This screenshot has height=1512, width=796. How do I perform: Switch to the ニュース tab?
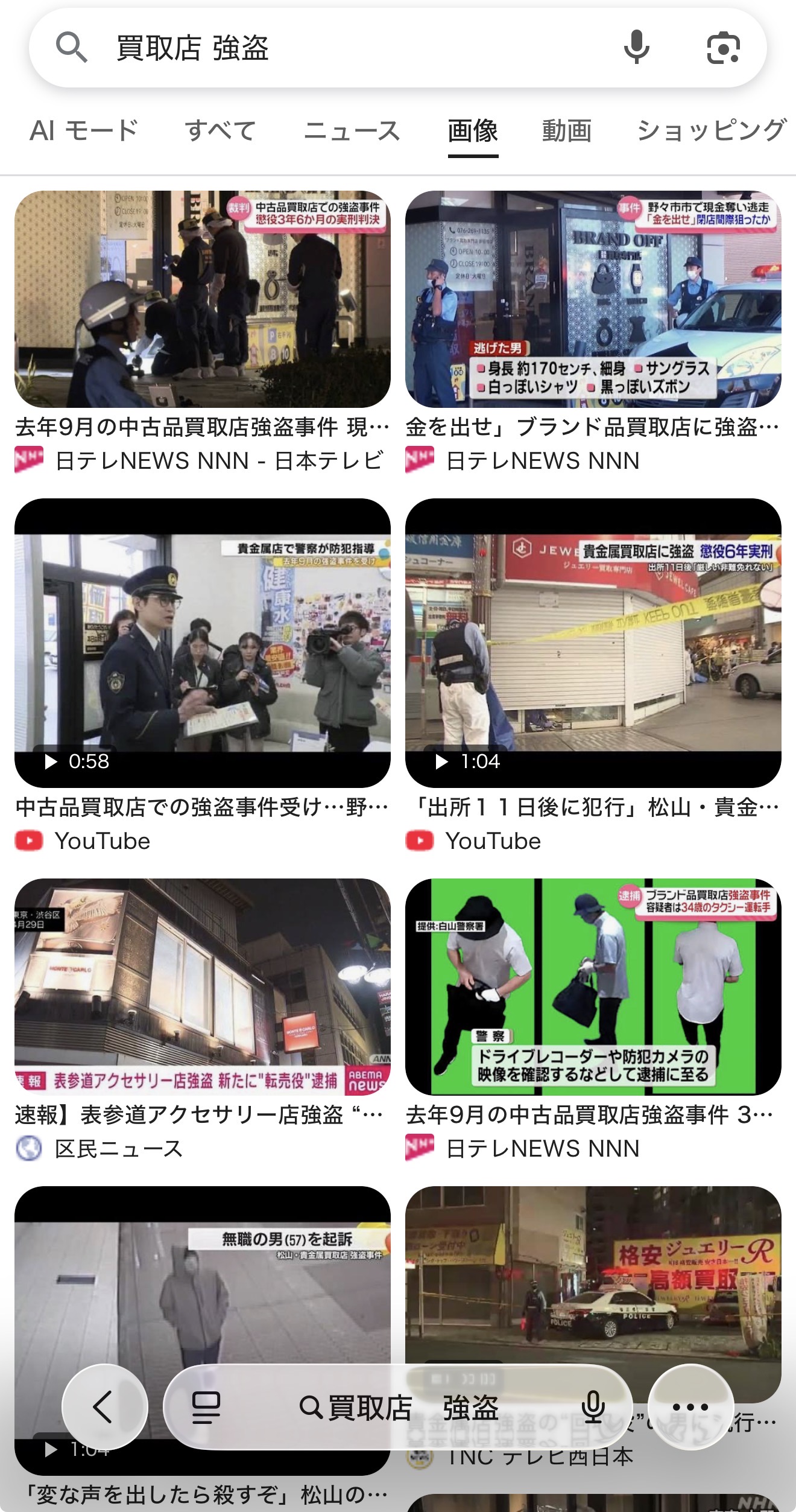(352, 130)
